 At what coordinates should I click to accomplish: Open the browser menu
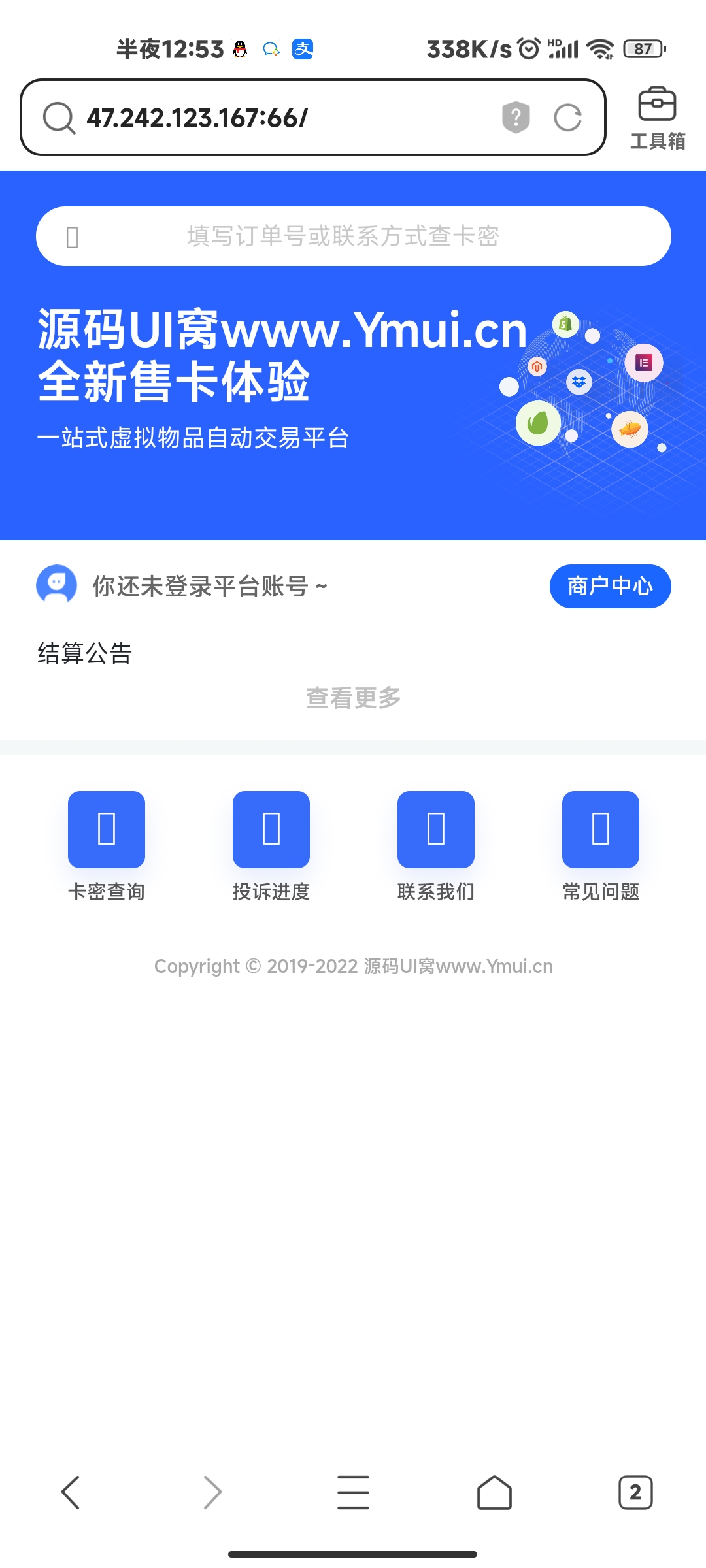[354, 1492]
